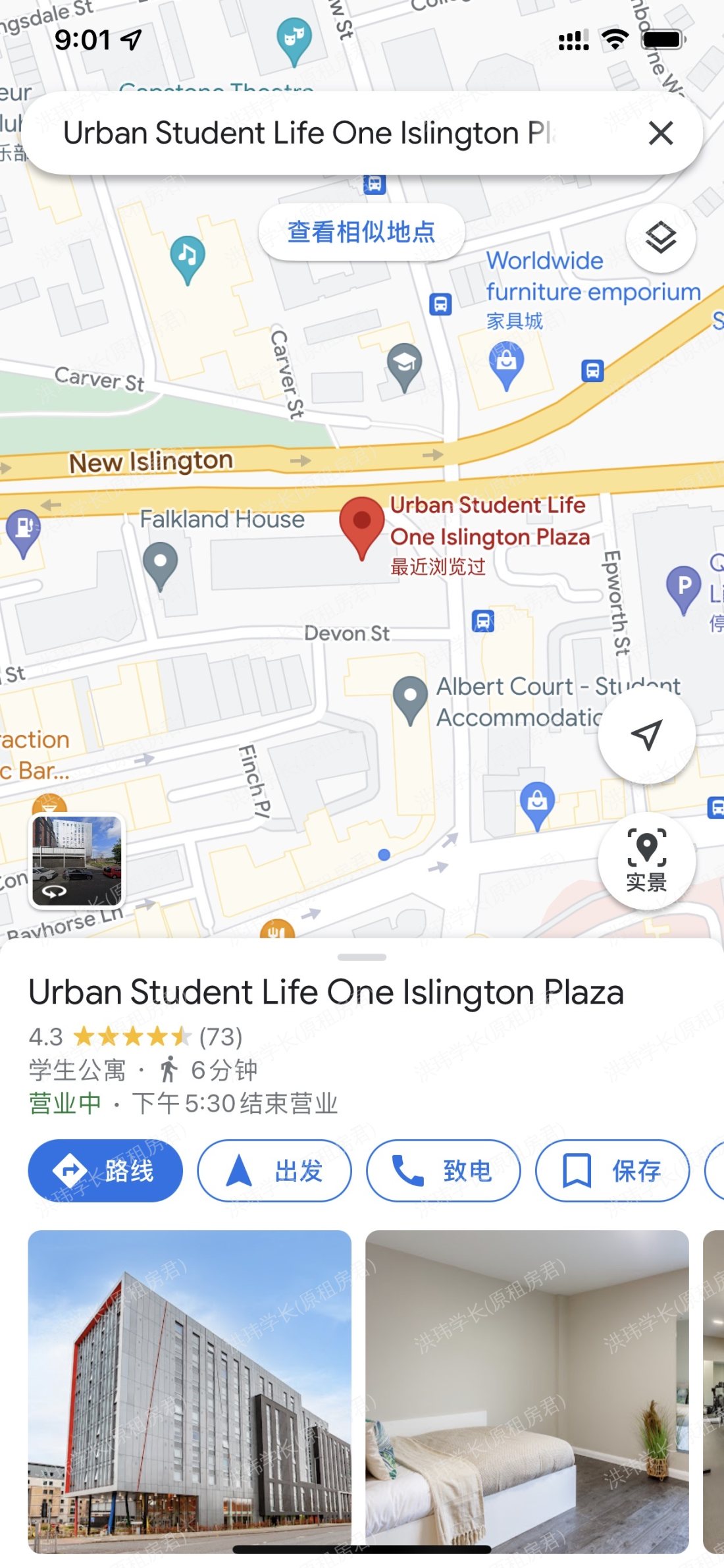Select the bus stop icon near Devon St
The width and height of the screenshot is (724, 1568).
[x=483, y=622]
